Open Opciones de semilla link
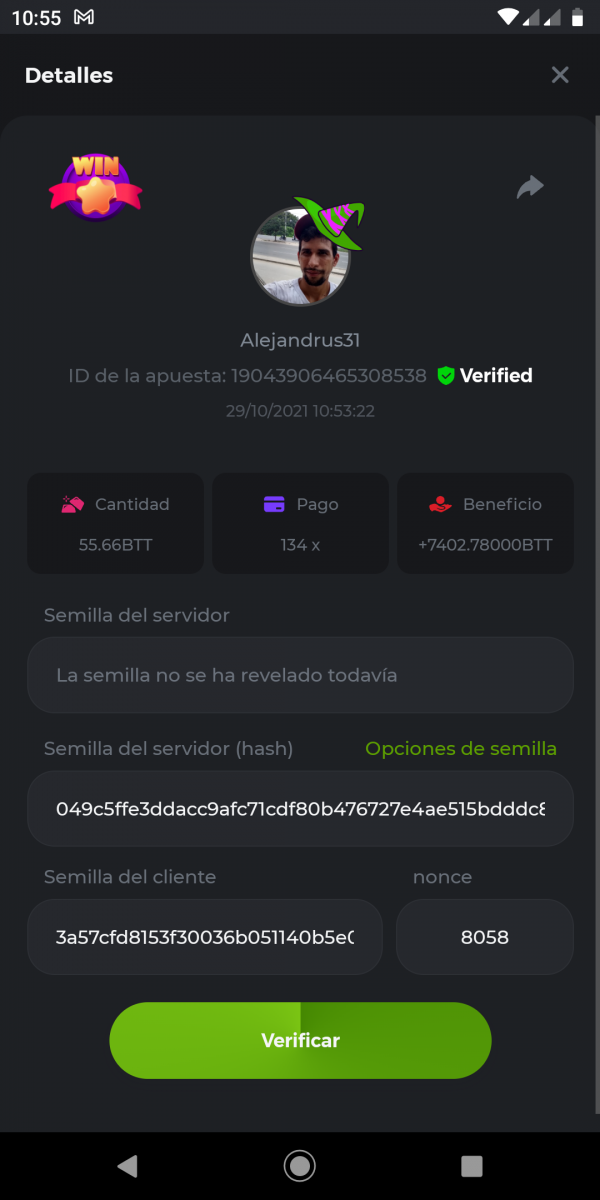Viewport: 600px width, 1200px height. (461, 749)
